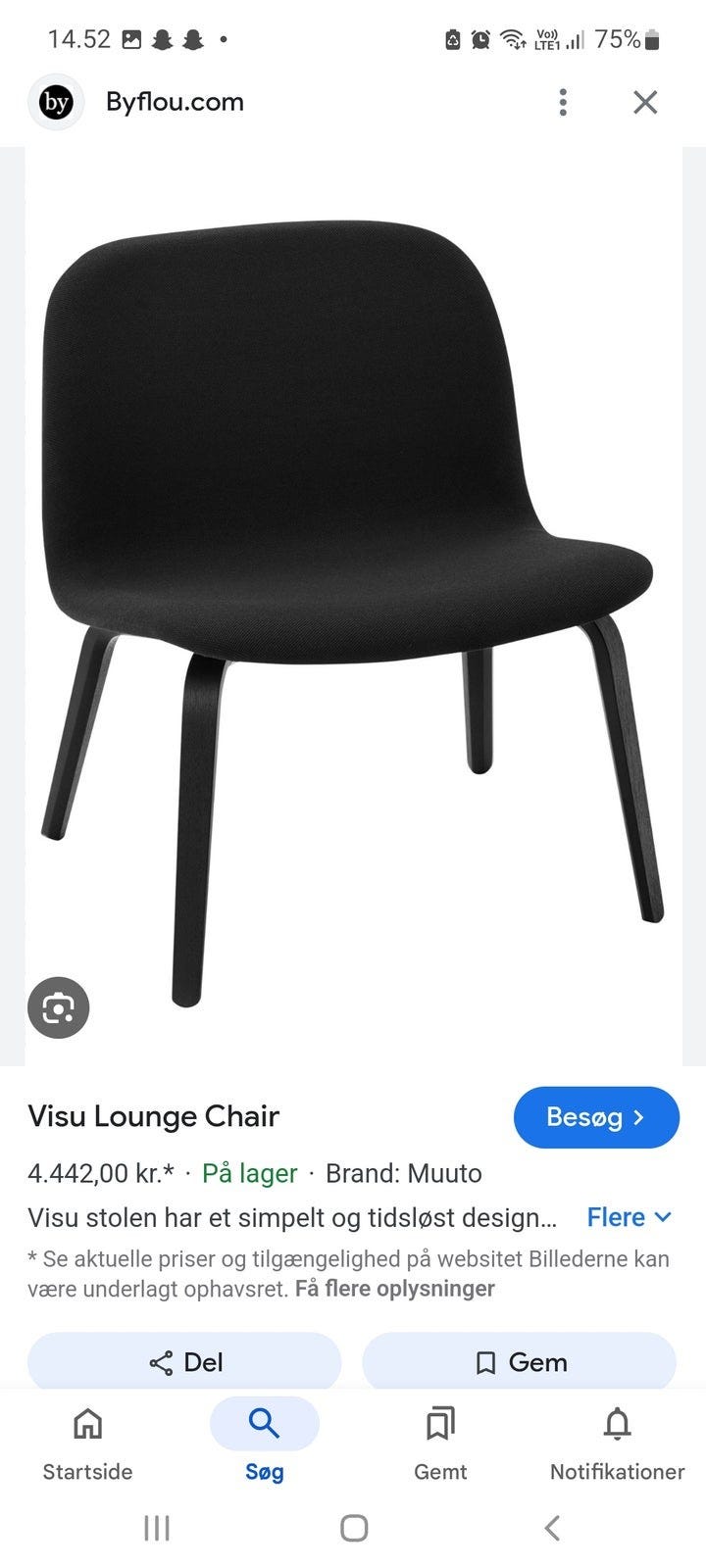
Task: Open the Få flere oplysninger link
Action: click(395, 1289)
